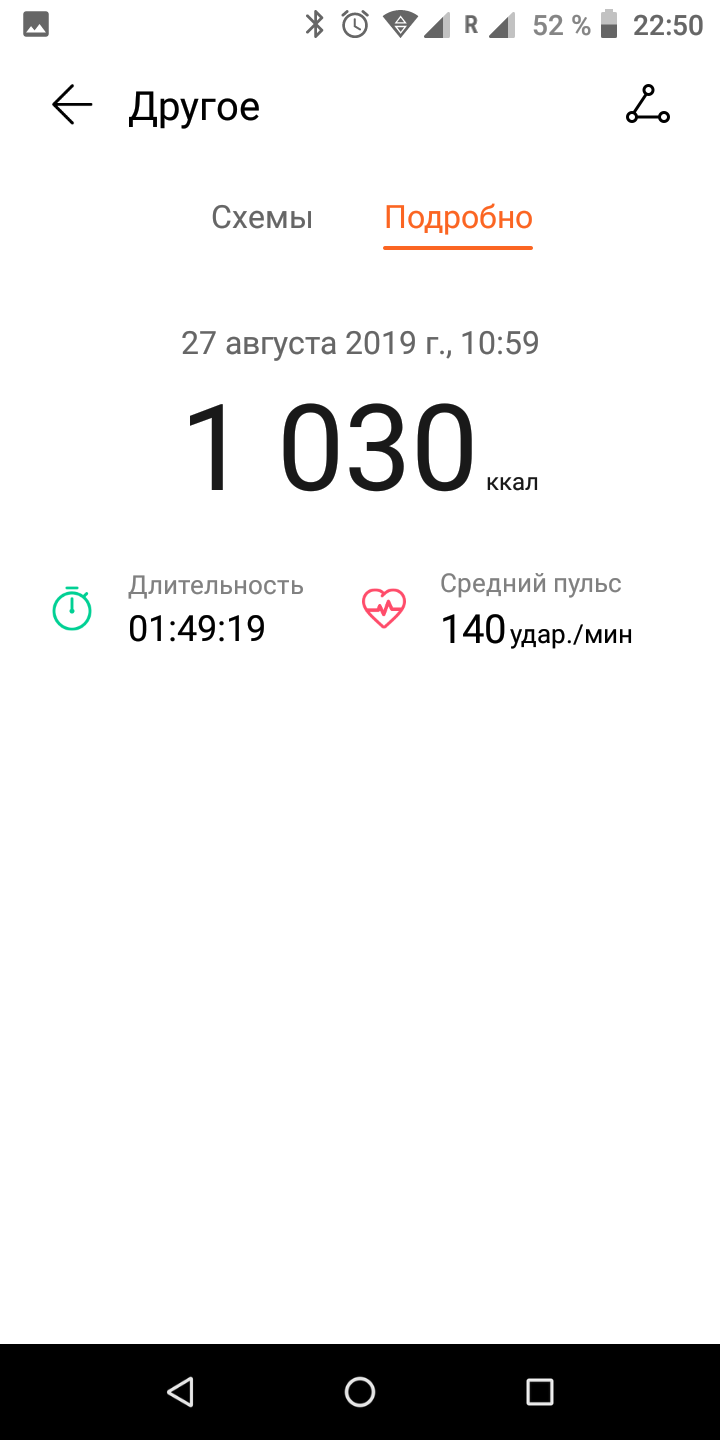Go back using the top-left arrow
Viewport: 720px width, 1440px height.
pos(72,105)
